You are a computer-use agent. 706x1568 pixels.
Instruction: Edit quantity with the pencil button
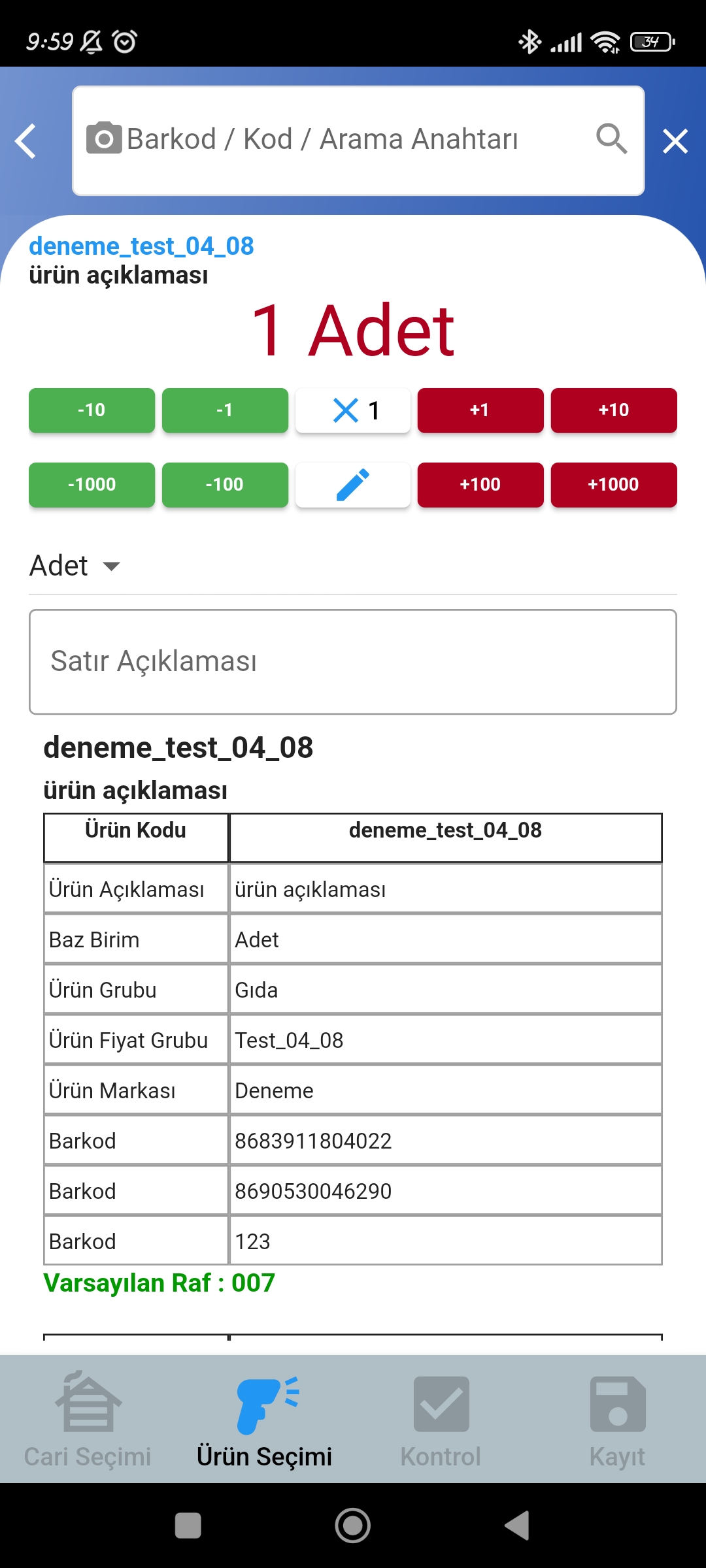[x=353, y=485]
